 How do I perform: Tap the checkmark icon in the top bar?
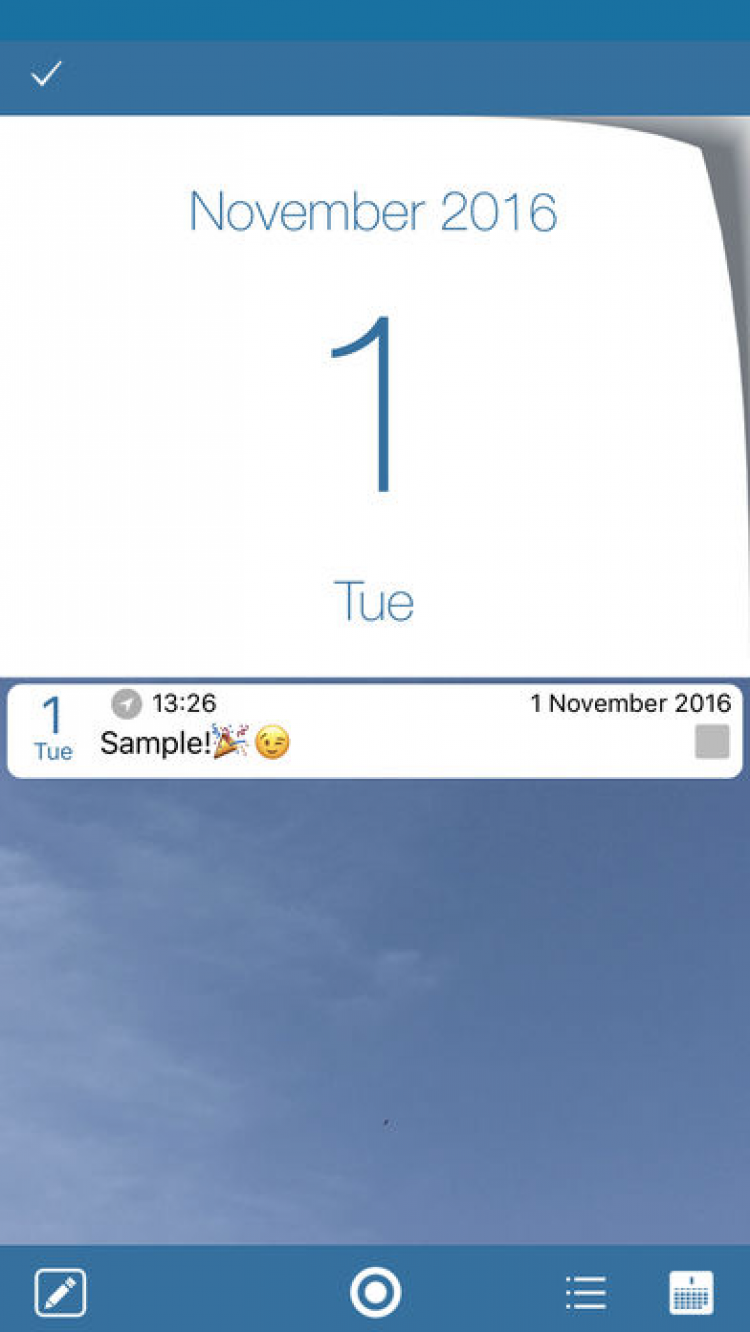click(x=46, y=74)
